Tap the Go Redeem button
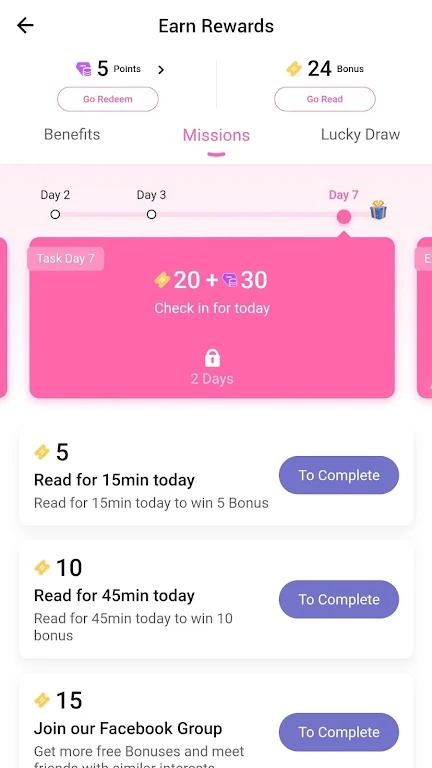This screenshot has height=768, width=432. coord(108,99)
